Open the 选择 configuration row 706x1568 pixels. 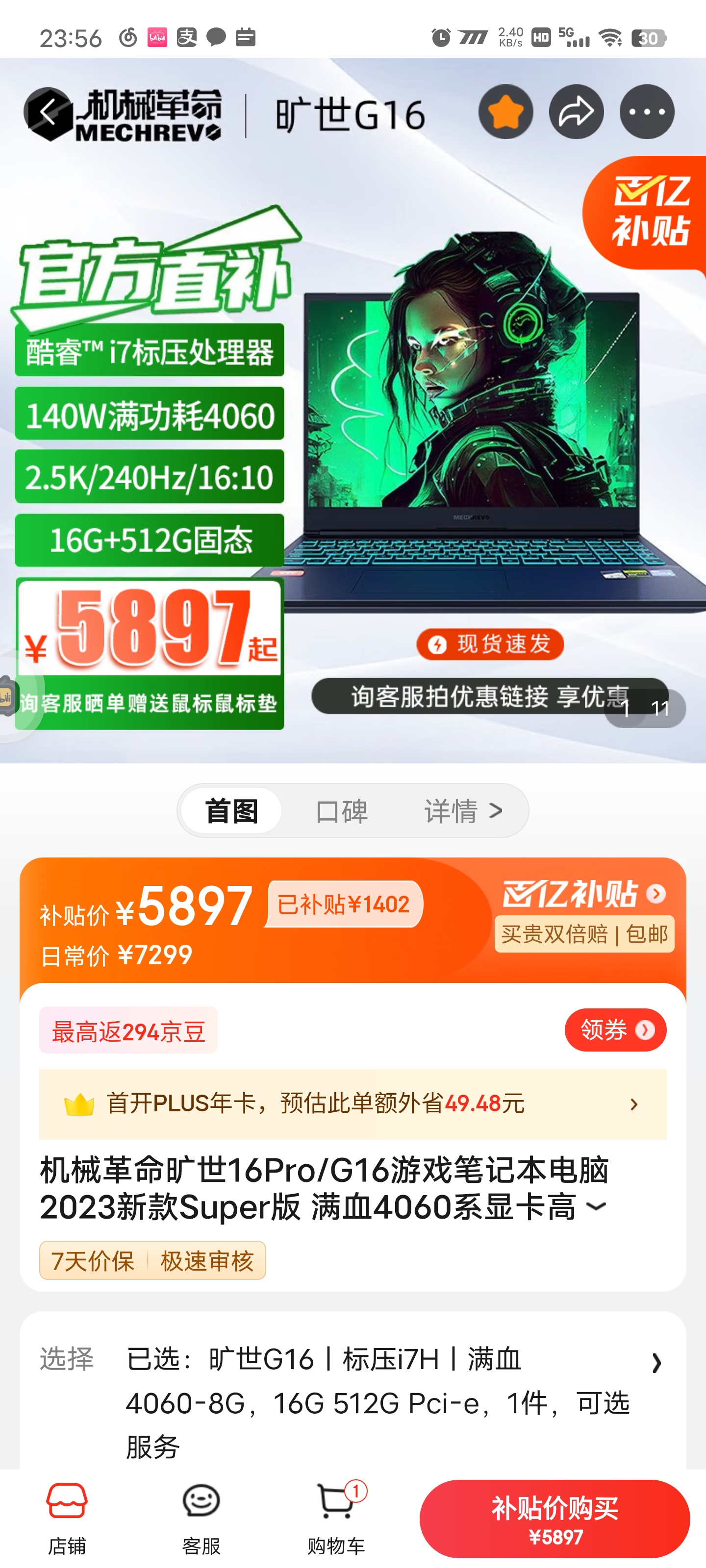(x=353, y=1401)
